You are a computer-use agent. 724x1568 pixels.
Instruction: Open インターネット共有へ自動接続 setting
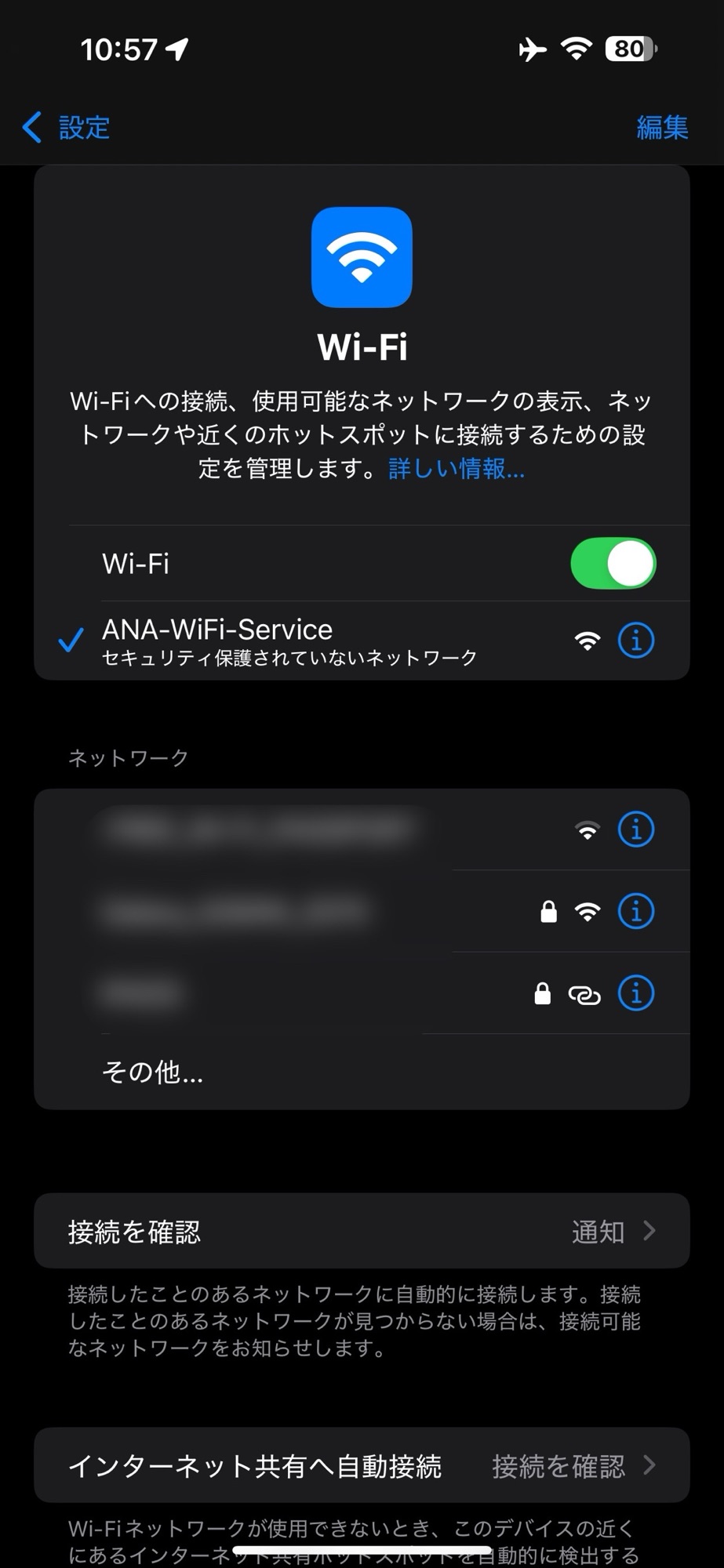(x=362, y=1465)
